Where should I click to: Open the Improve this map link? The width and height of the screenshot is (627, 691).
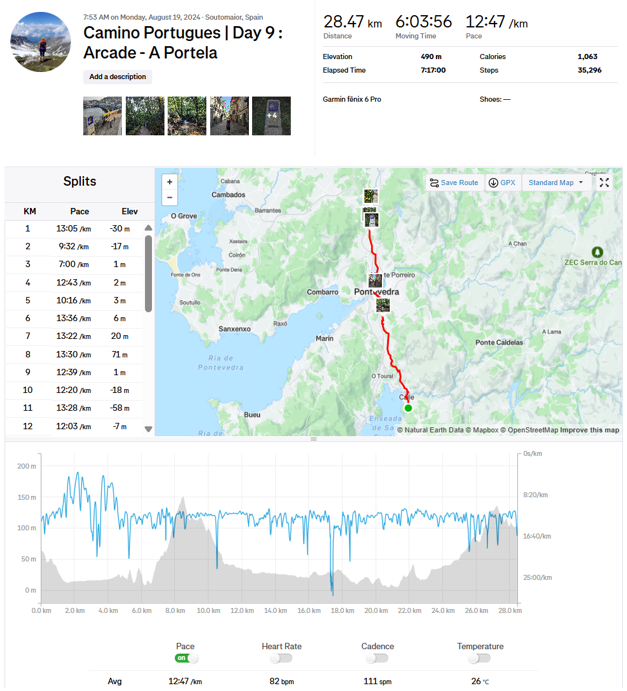[x=589, y=430]
